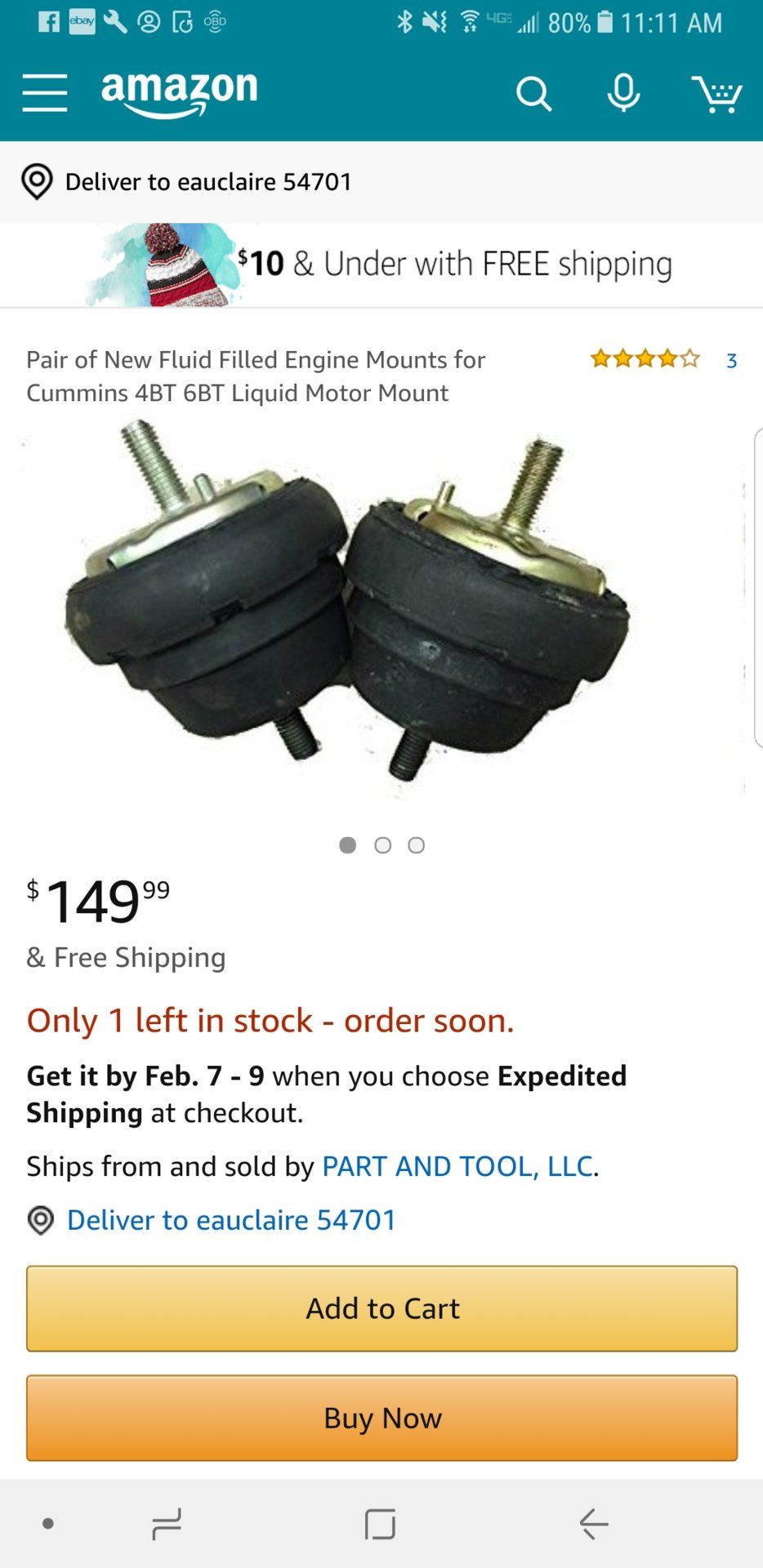
Task: Open the $10 & Under banner
Action: click(381, 265)
